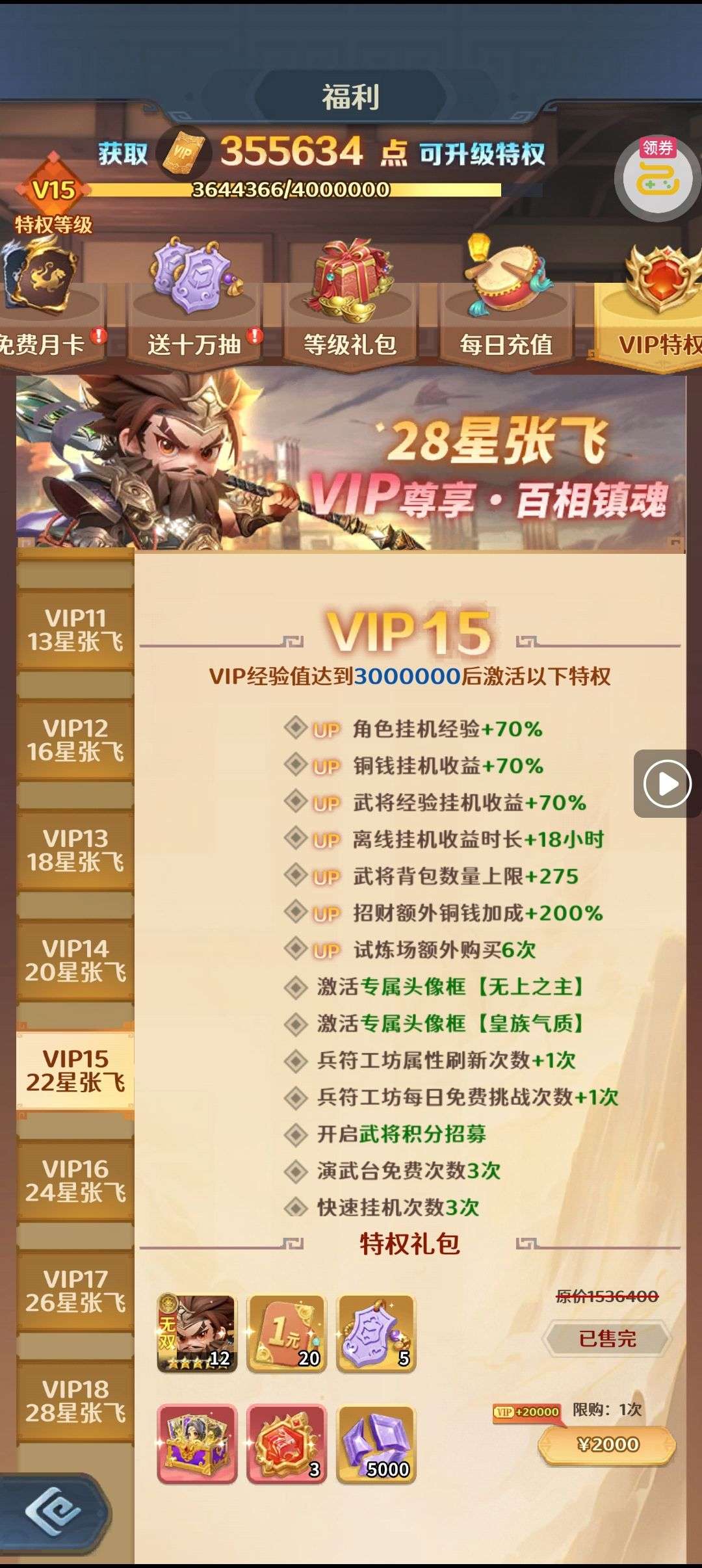This screenshot has height=1568, width=702.
Task: View the 5000 purple crystal reward
Action: click(376, 1444)
